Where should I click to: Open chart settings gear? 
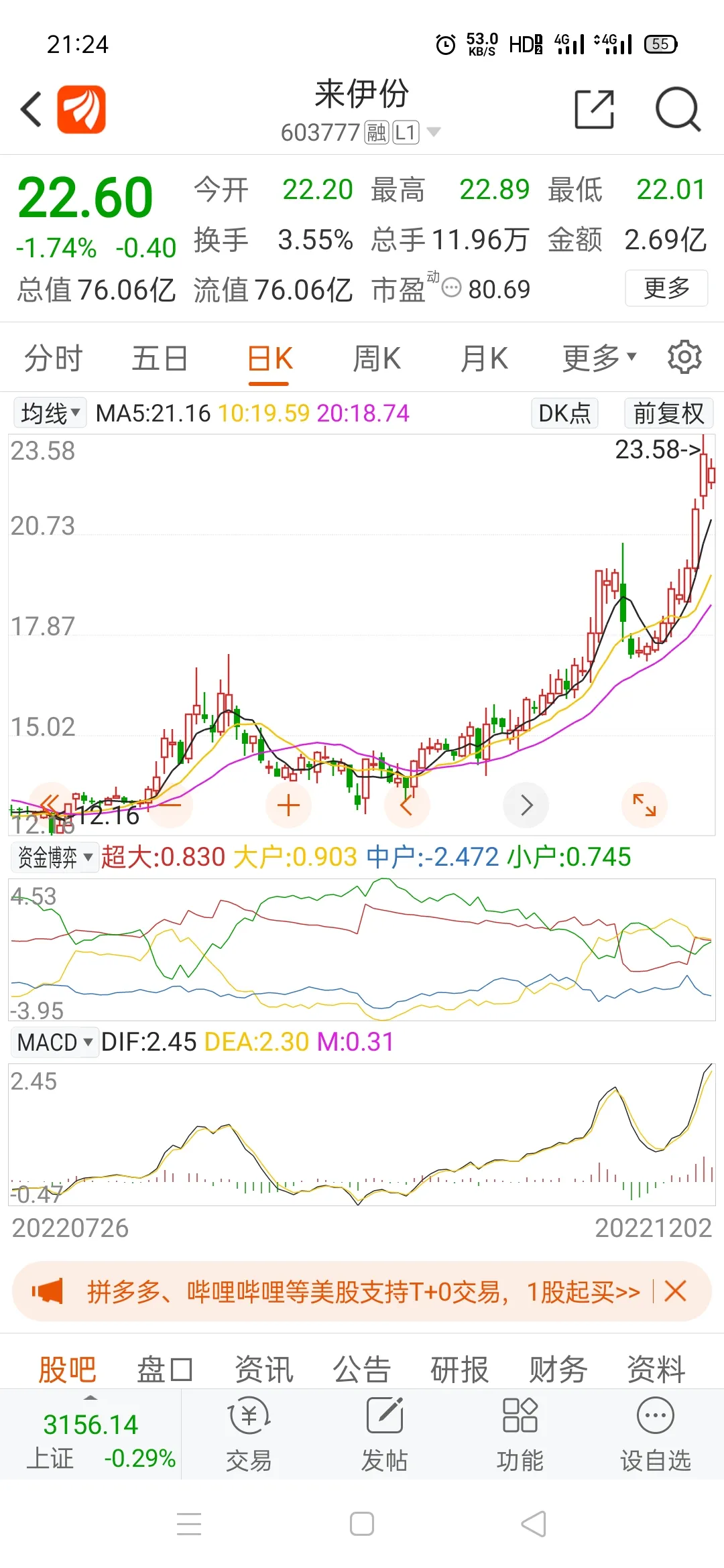(x=684, y=357)
